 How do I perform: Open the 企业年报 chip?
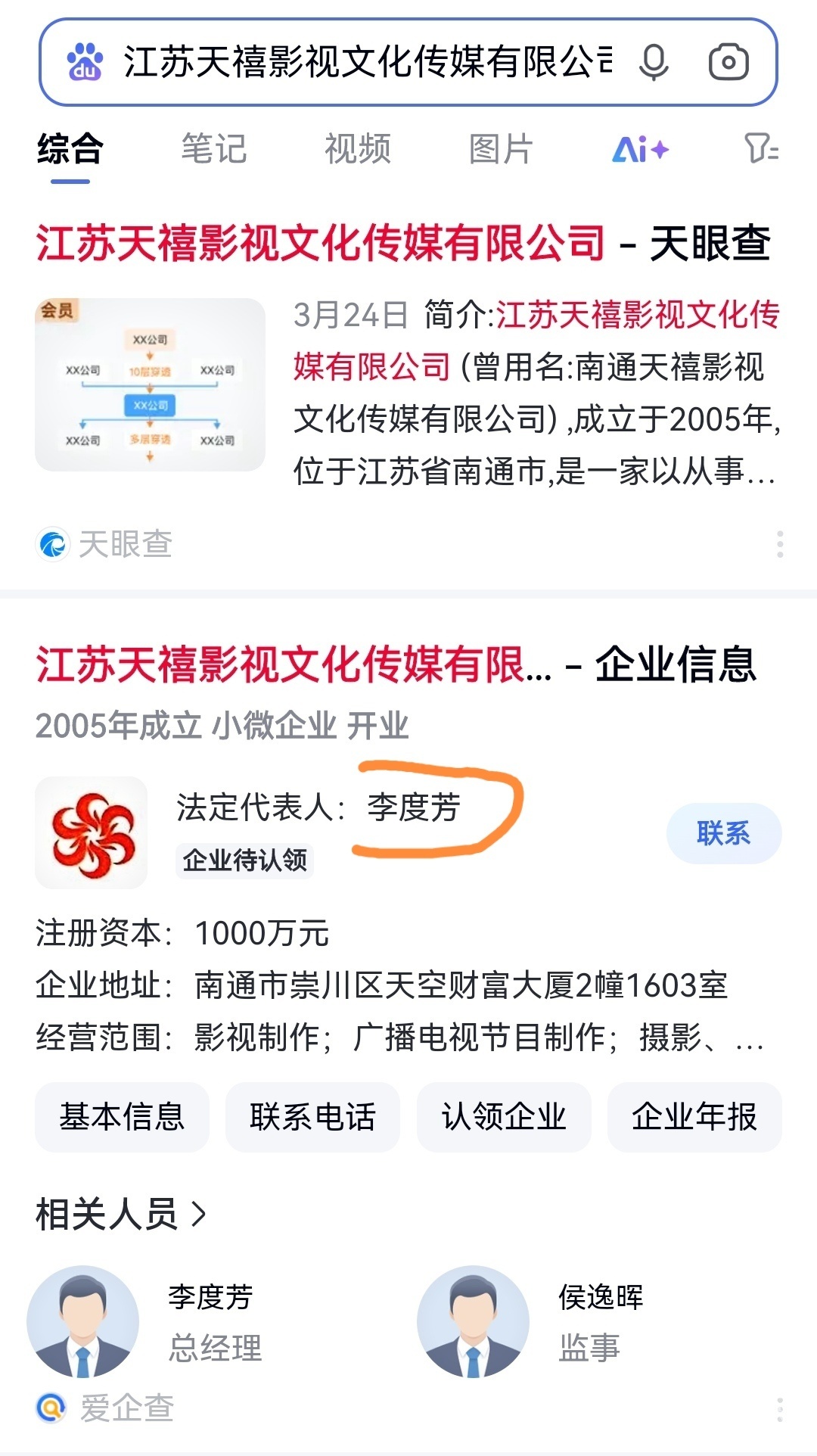pyautogui.click(x=694, y=1116)
